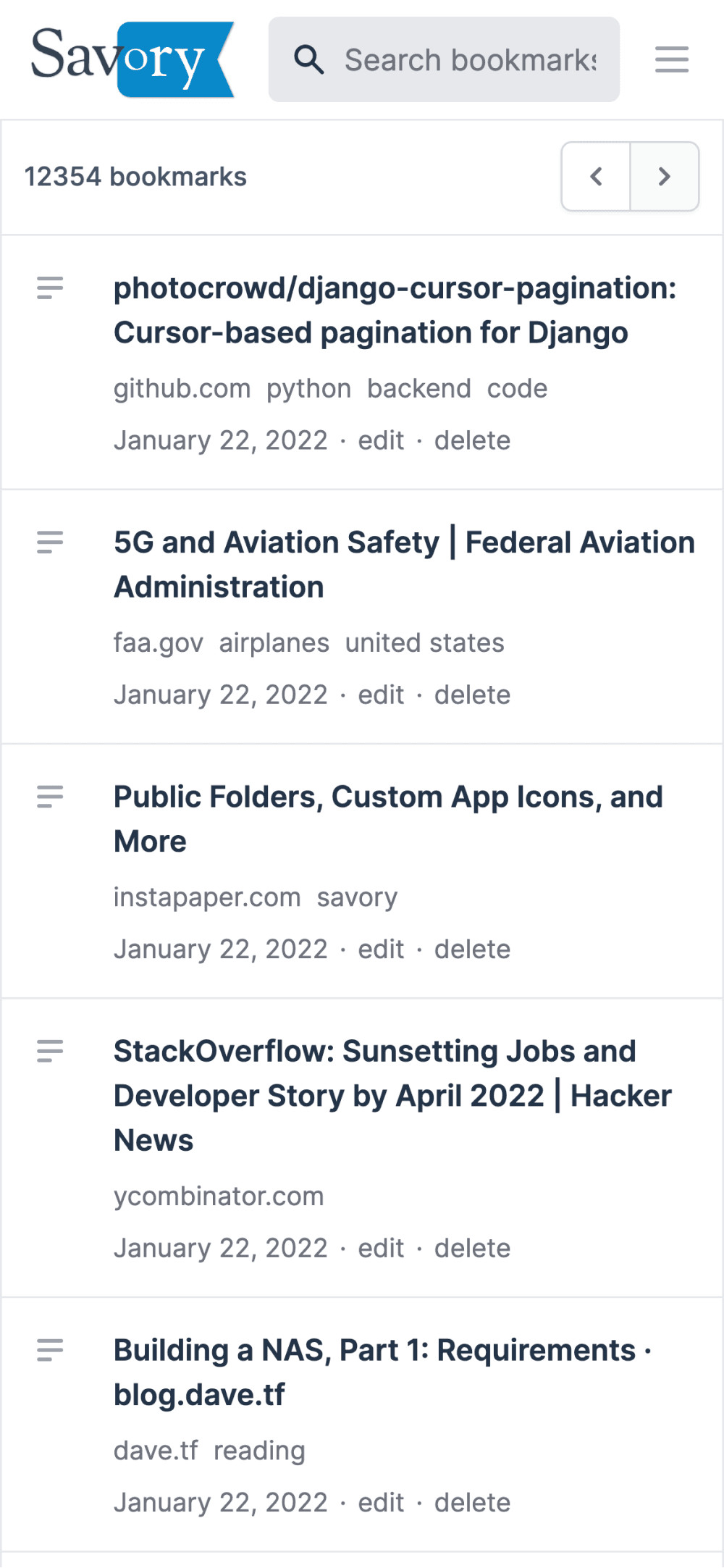Go to the next page of bookmarks
The width and height of the screenshot is (724, 1568).
[x=665, y=176]
